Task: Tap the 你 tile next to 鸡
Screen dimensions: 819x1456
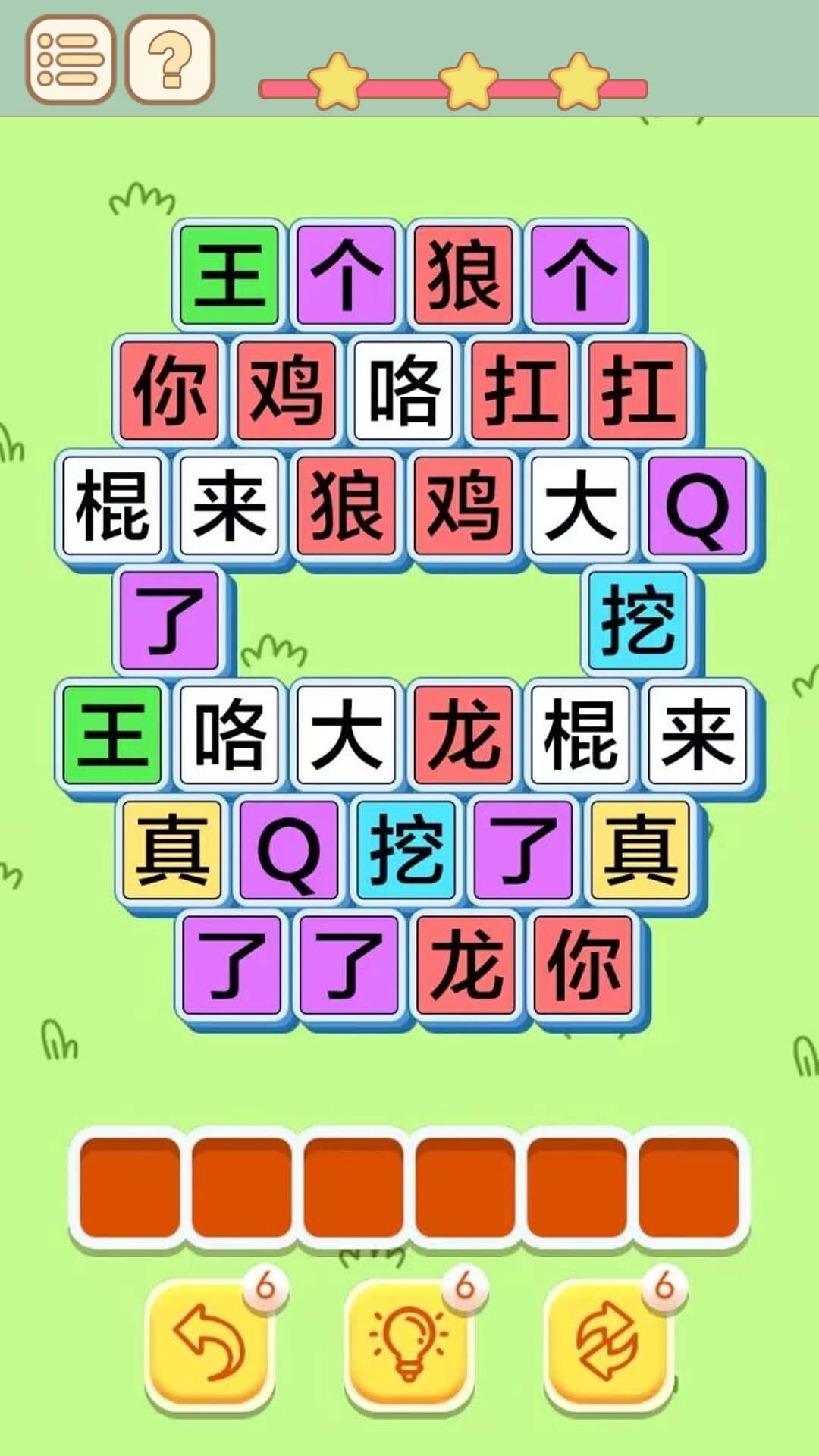Action: tap(170, 391)
